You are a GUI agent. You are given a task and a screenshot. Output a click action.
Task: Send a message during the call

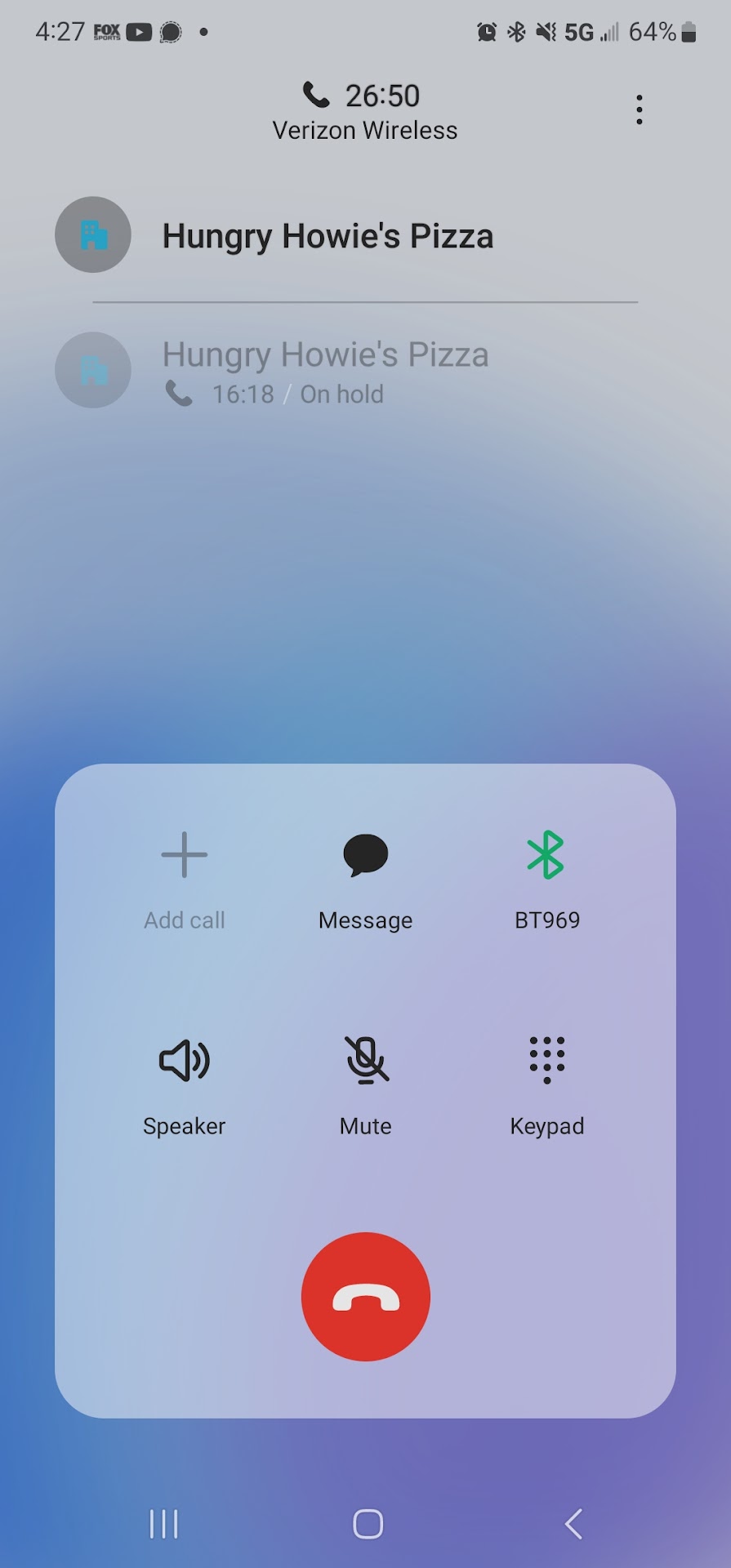[x=365, y=880]
